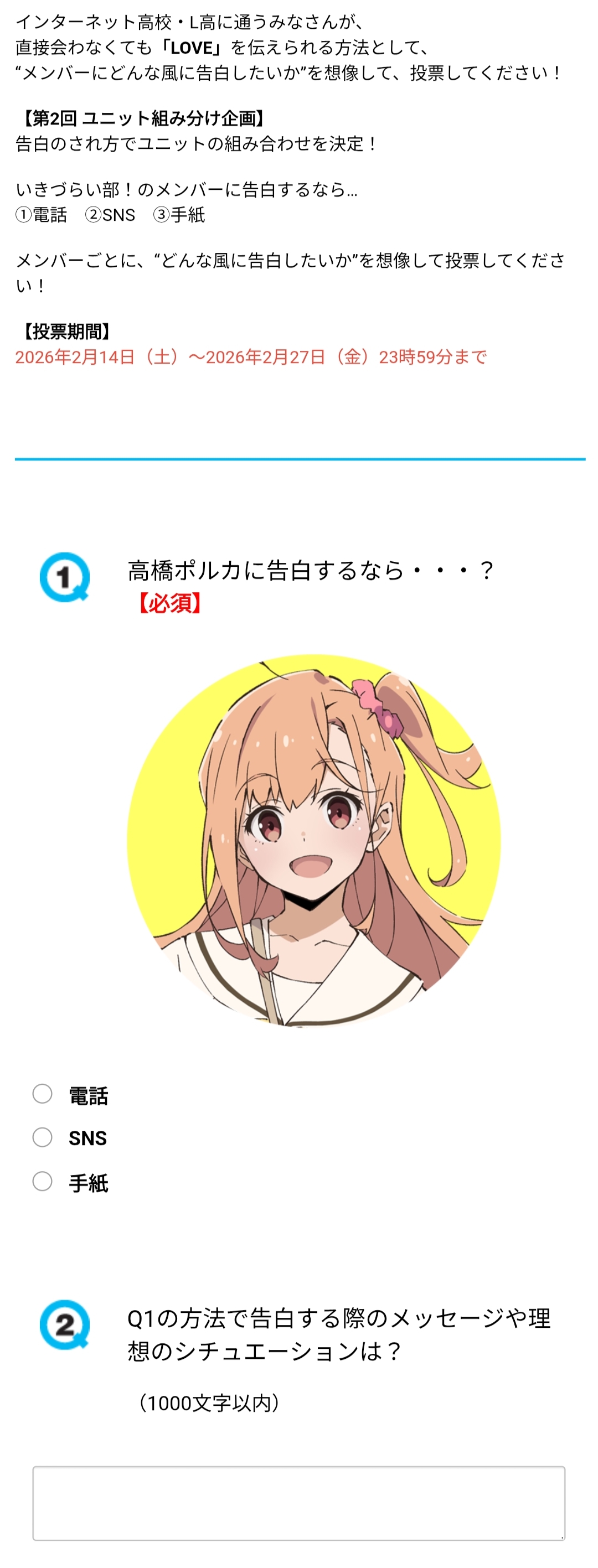The image size is (598, 1568).
Task: Select the 電話 radio option
Action: pyautogui.click(x=42, y=1093)
